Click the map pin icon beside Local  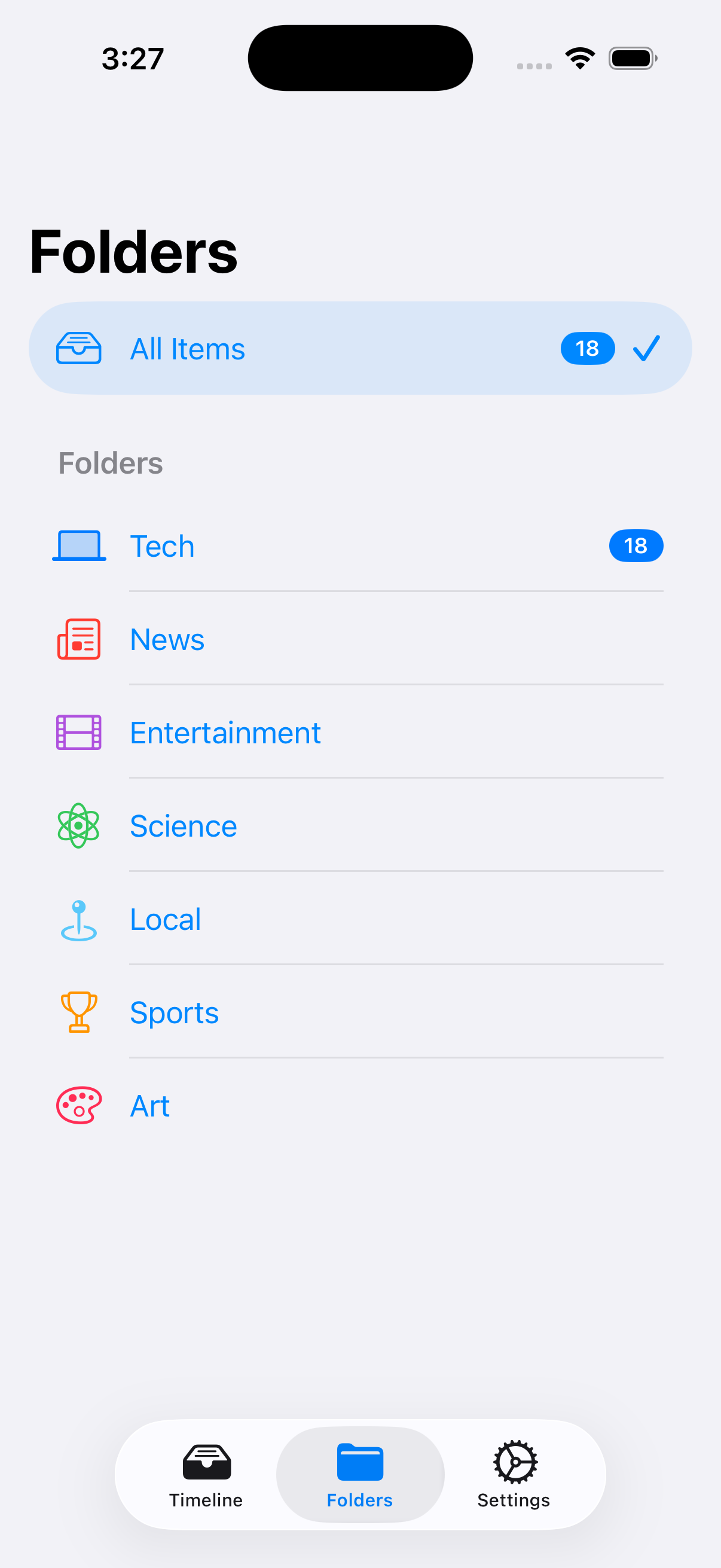78,919
